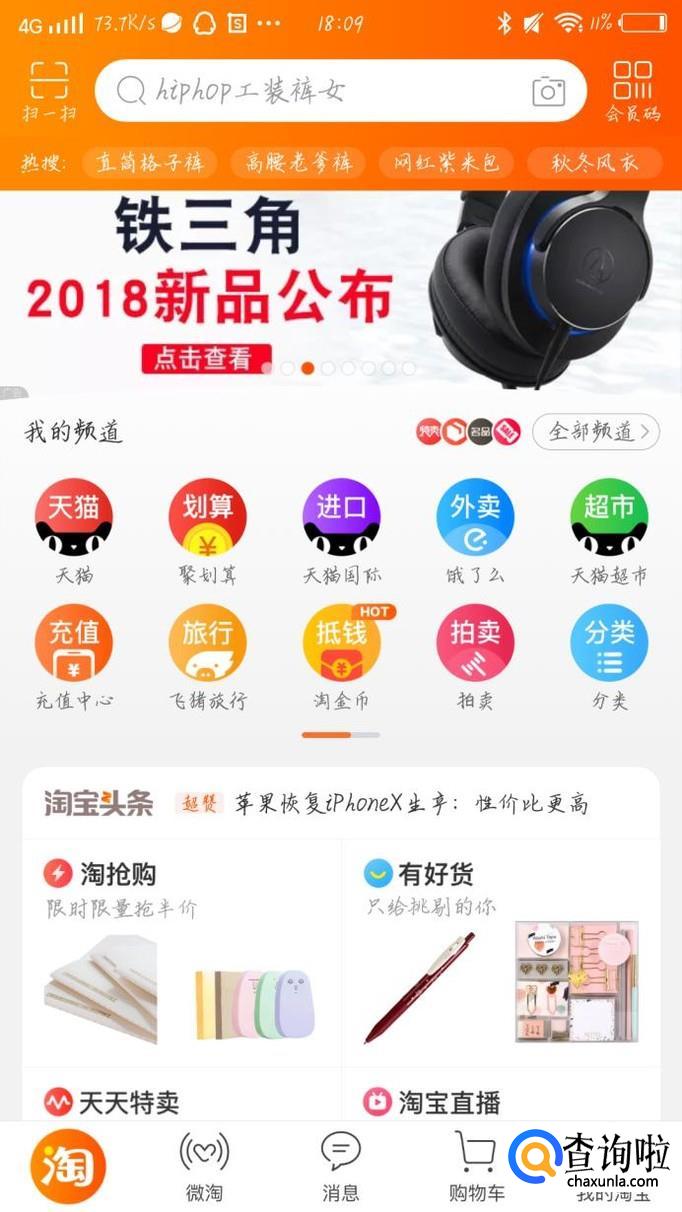Switch to the 微淘 tab

204,1166
